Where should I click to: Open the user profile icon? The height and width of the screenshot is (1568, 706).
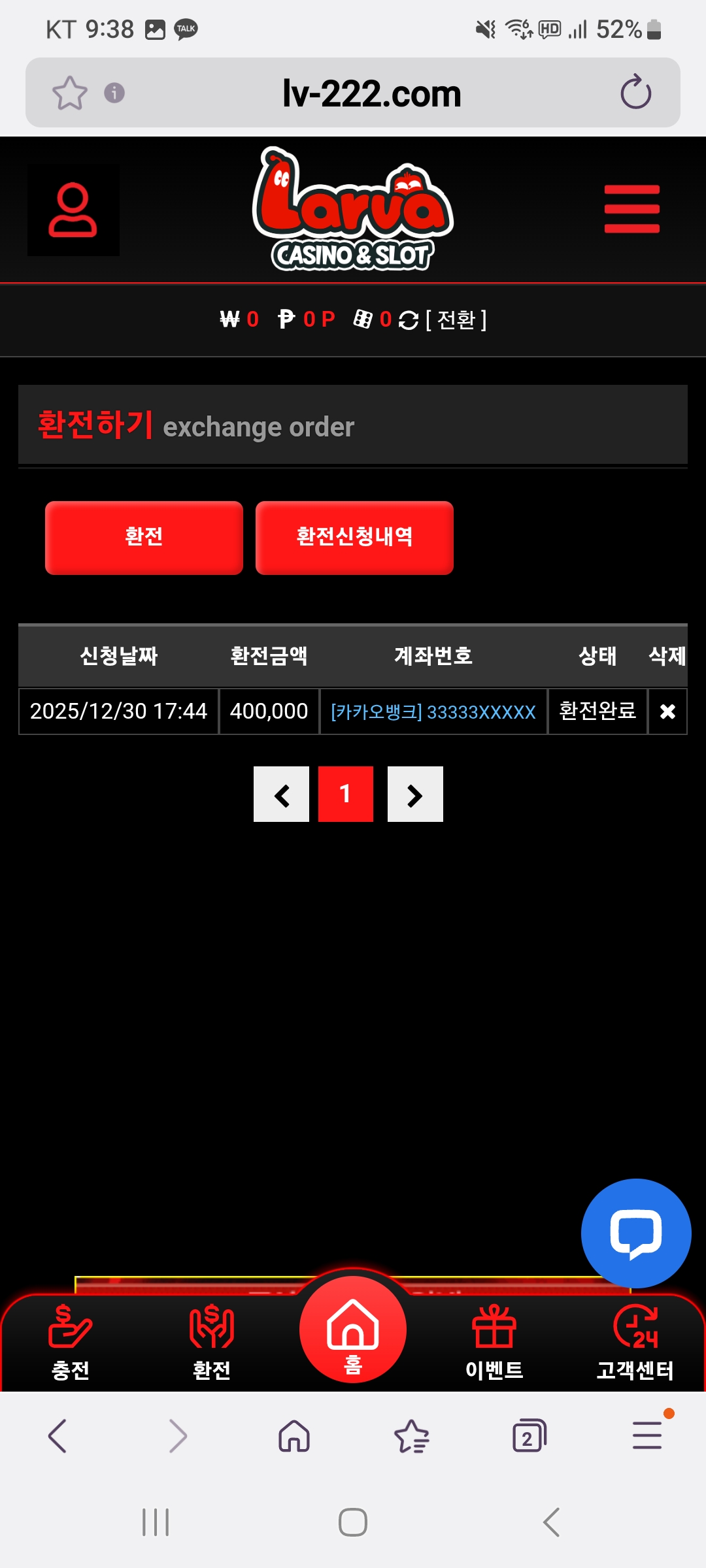(x=73, y=209)
